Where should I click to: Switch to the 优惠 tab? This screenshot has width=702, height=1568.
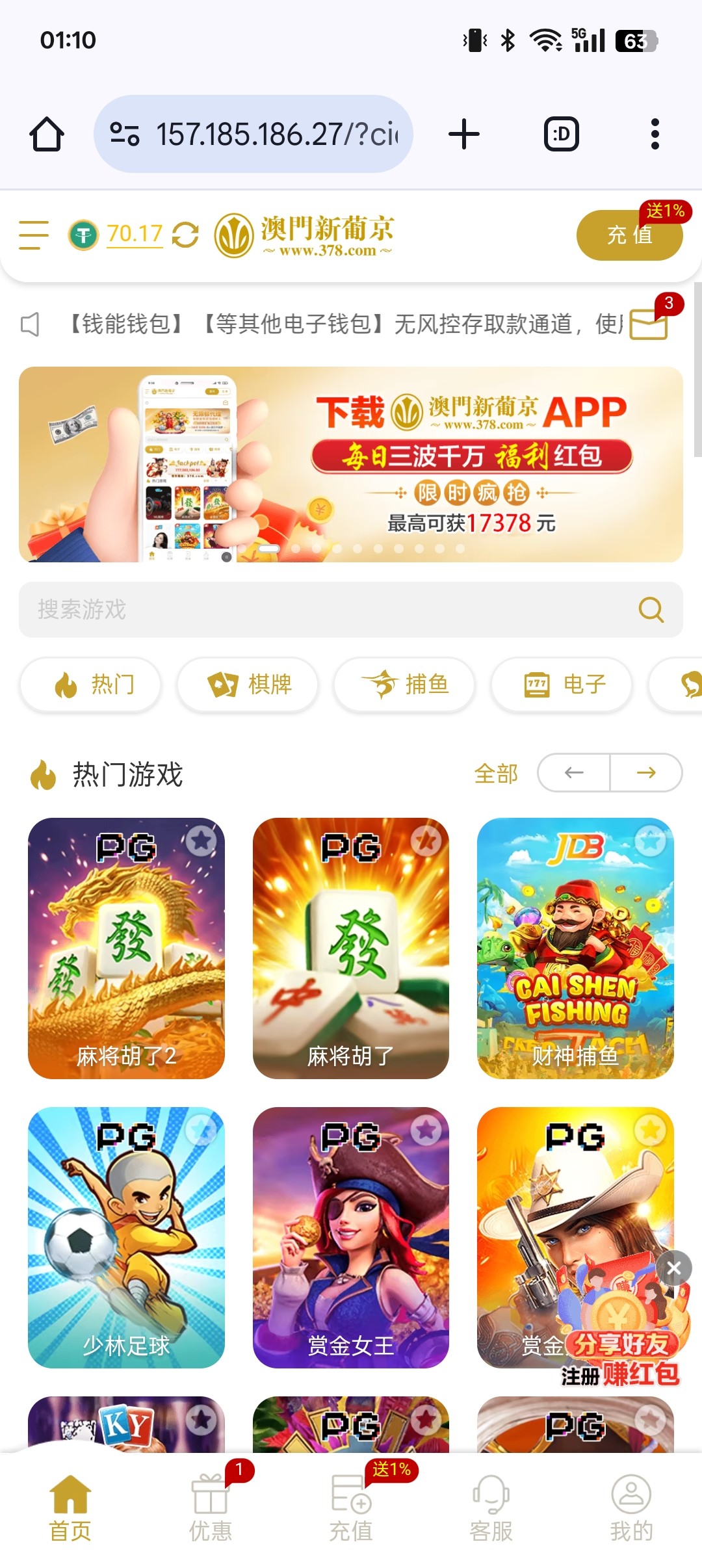click(210, 1509)
